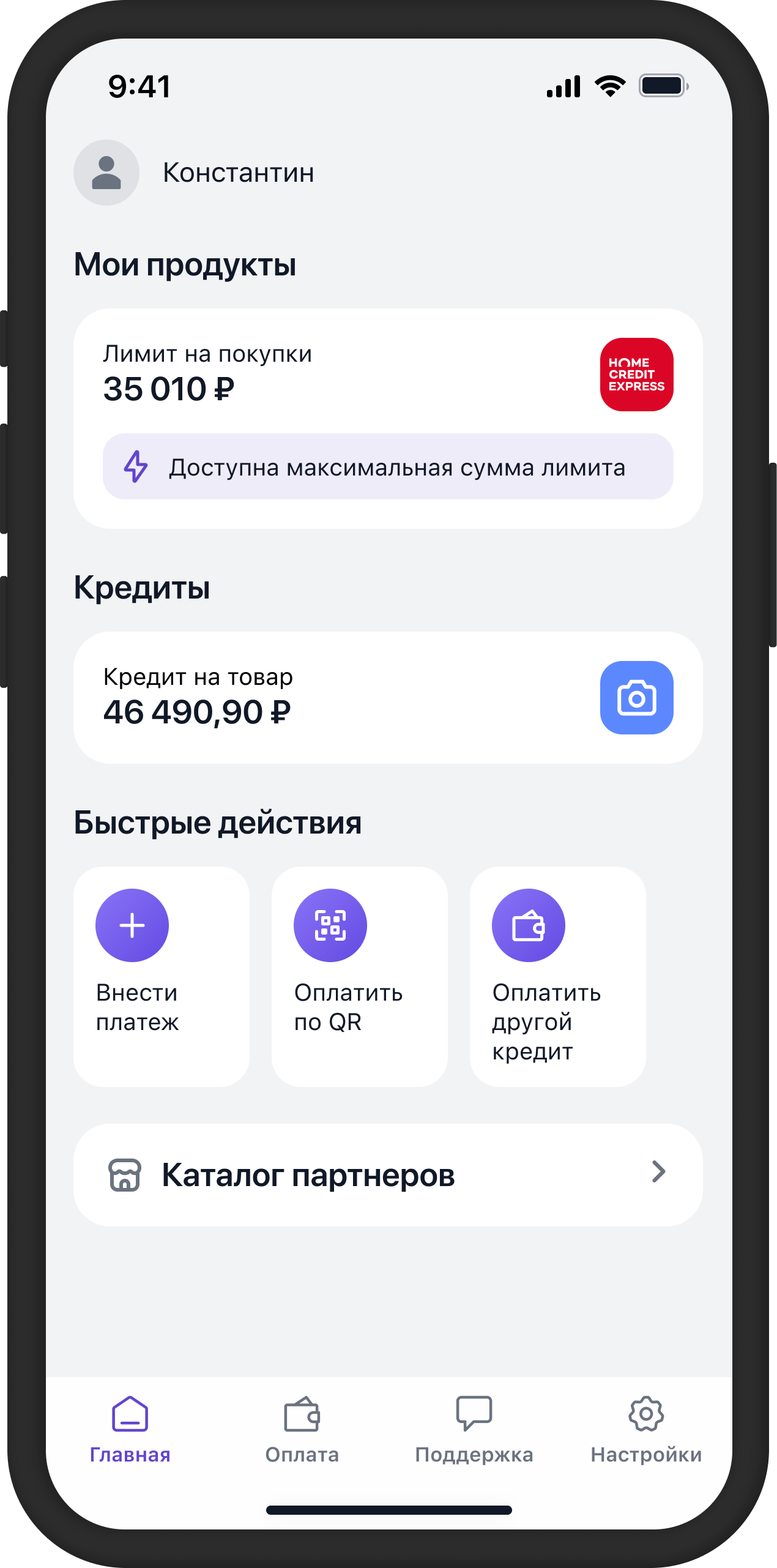Select Оплатить по QR quick action
Image resolution: width=777 pixels, height=1568 pixels.
360,976
